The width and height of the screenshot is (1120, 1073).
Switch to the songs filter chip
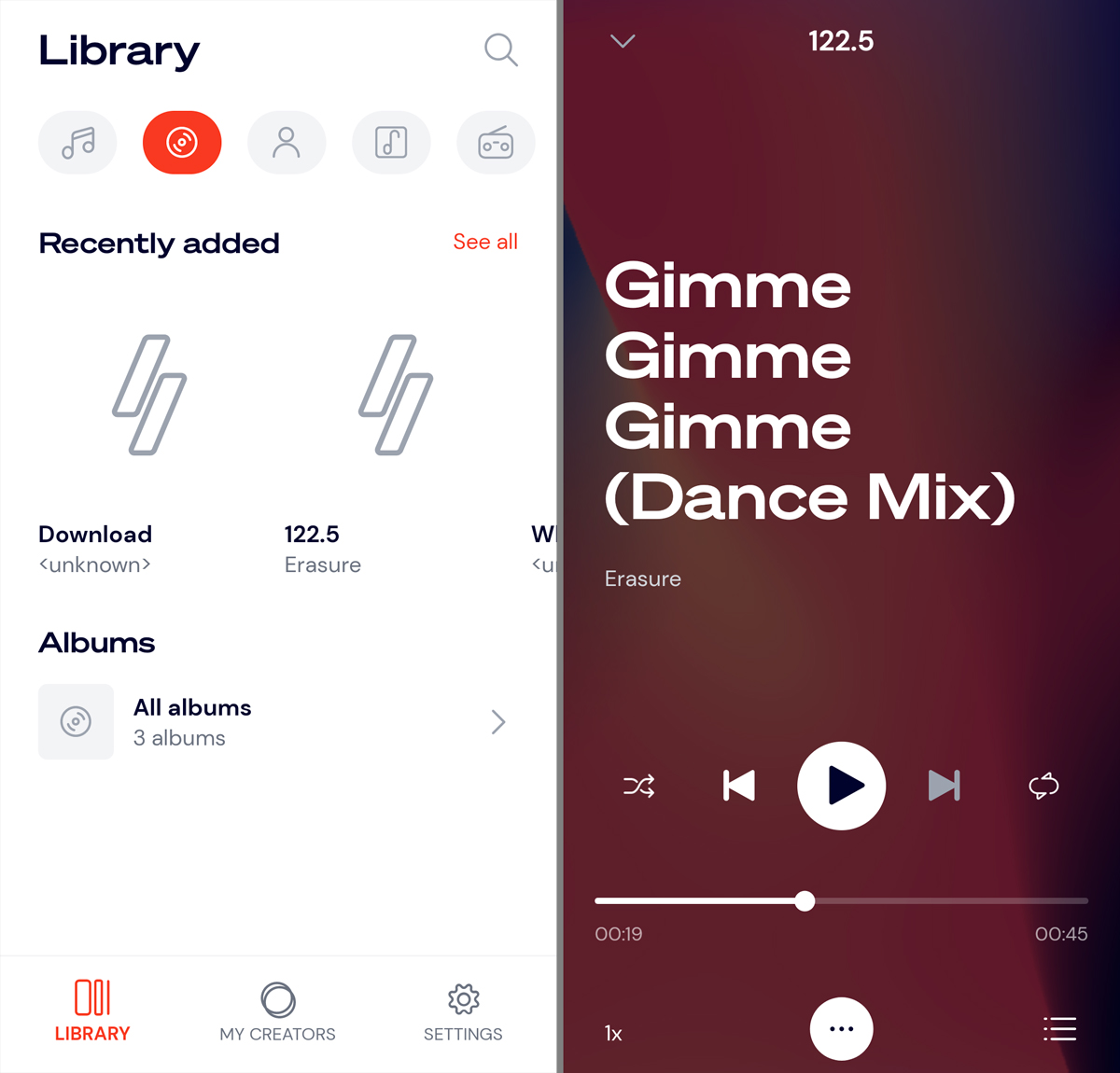pos(77,143)
